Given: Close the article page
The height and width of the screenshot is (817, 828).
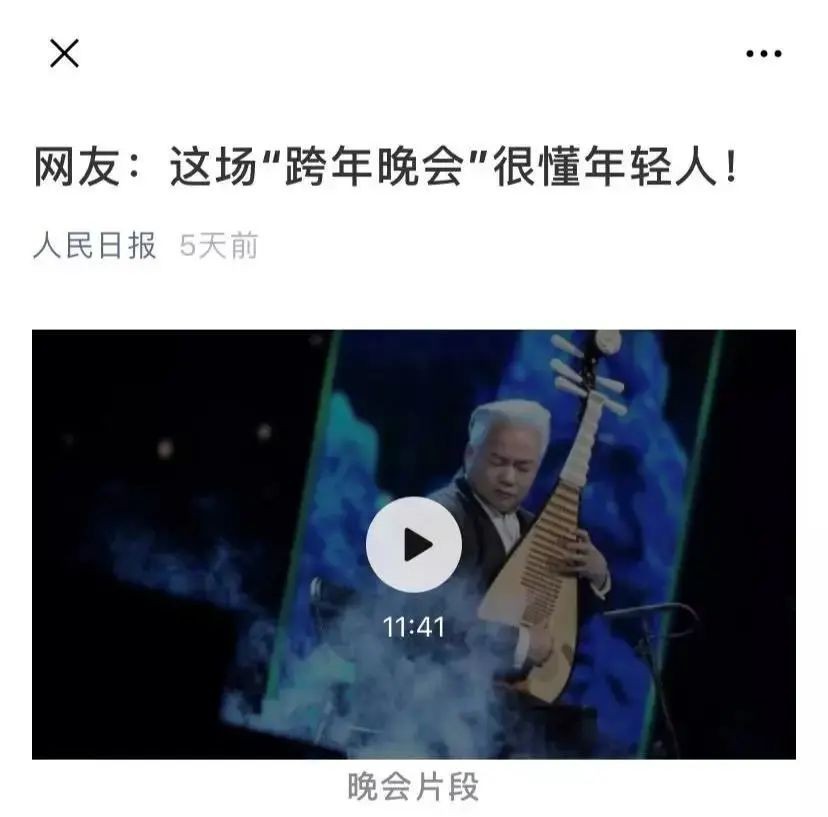Looking at the screenshot, I should click(x=64, y=54).
